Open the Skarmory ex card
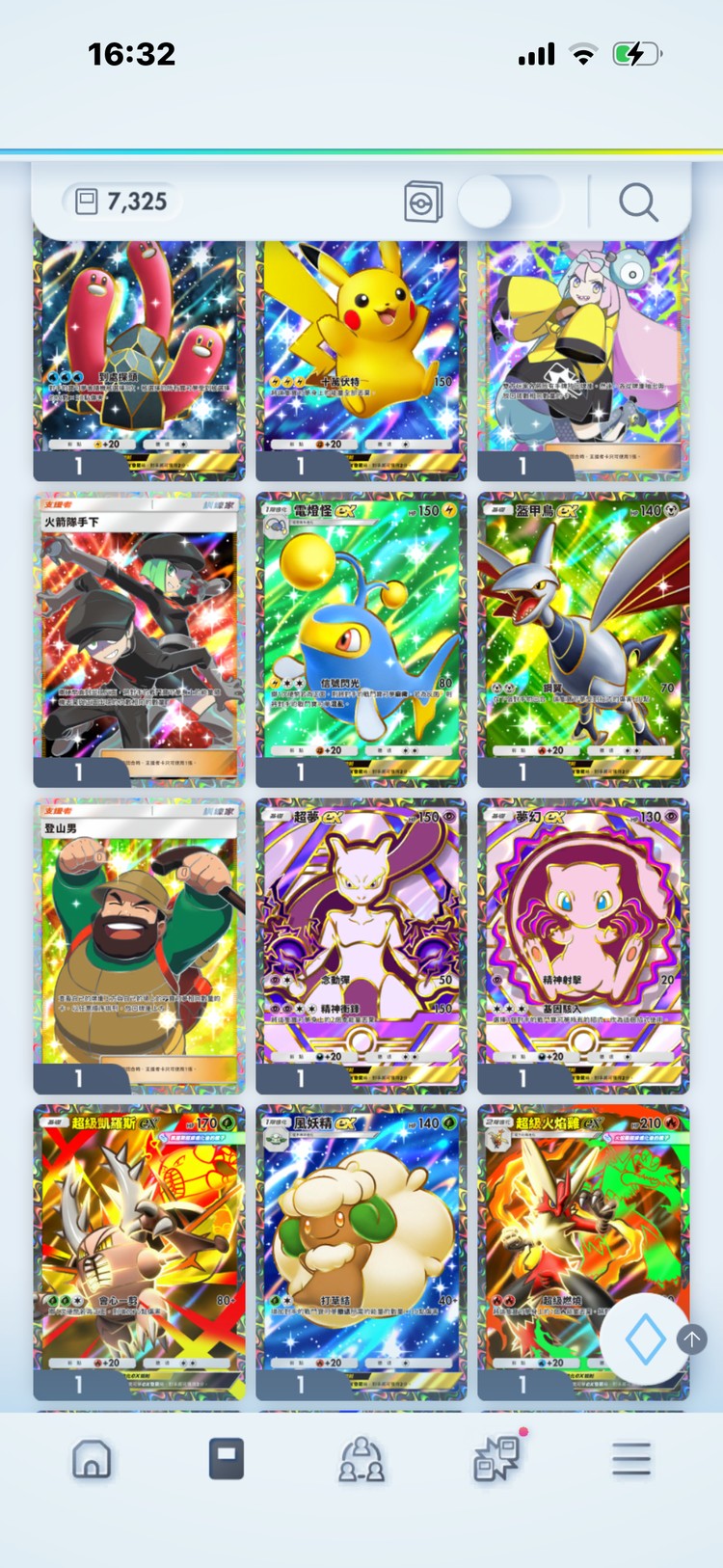Screen dimensions: 723x1568 [x=583, y=636]
